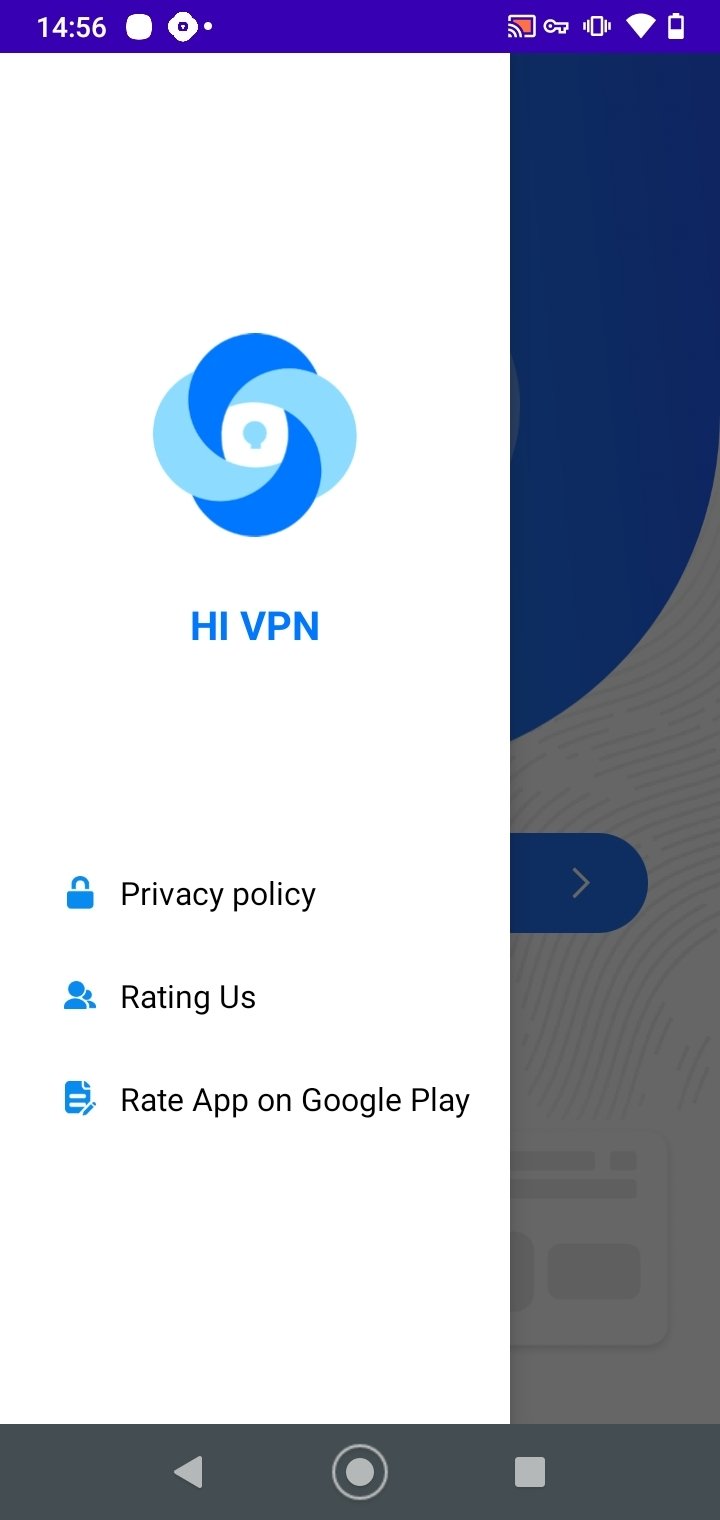
Task: Select Rating Us in the drawer
Action: pos(255,997)
